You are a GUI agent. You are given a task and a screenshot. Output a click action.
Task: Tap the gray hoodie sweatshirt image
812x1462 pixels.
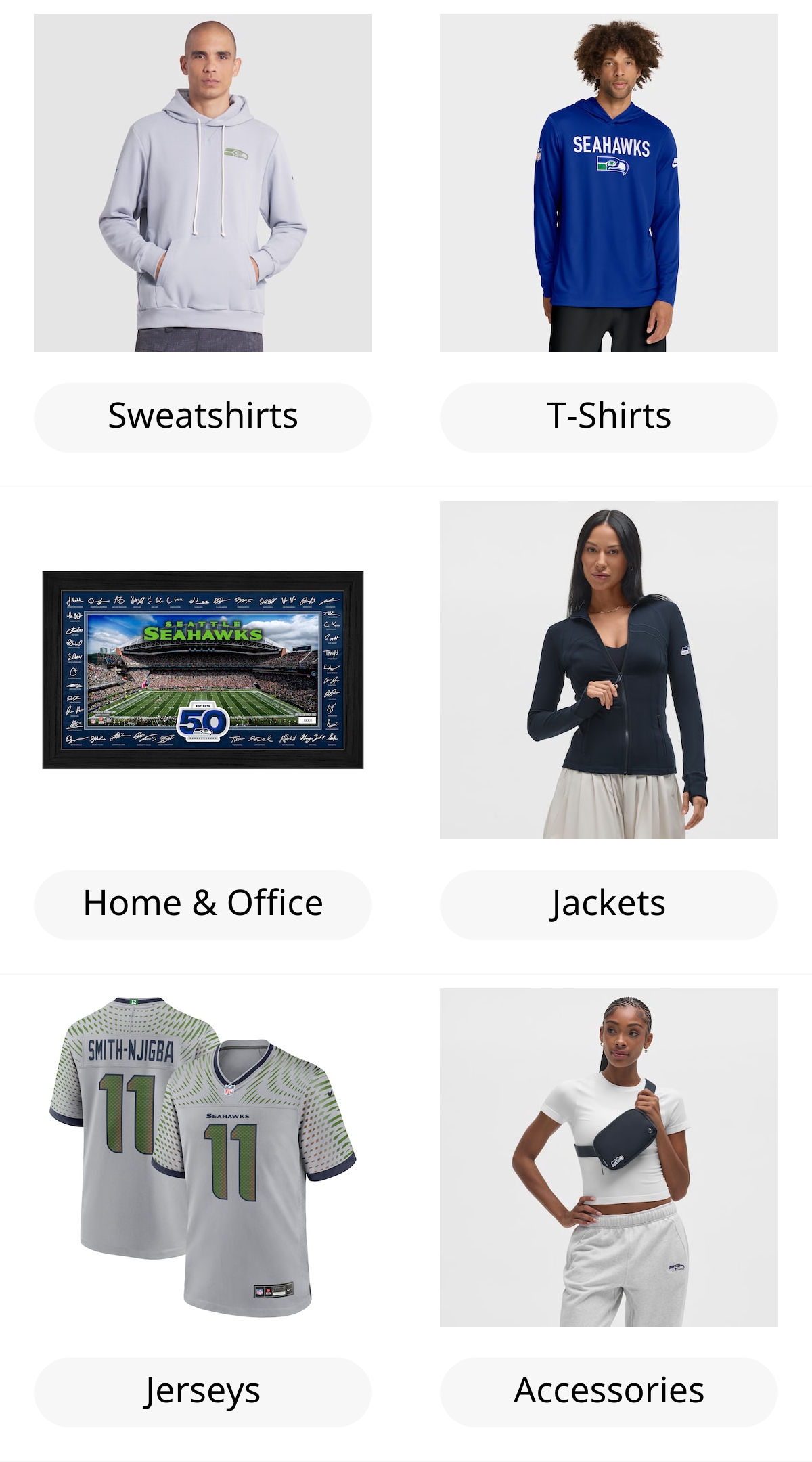pos(203,183)
